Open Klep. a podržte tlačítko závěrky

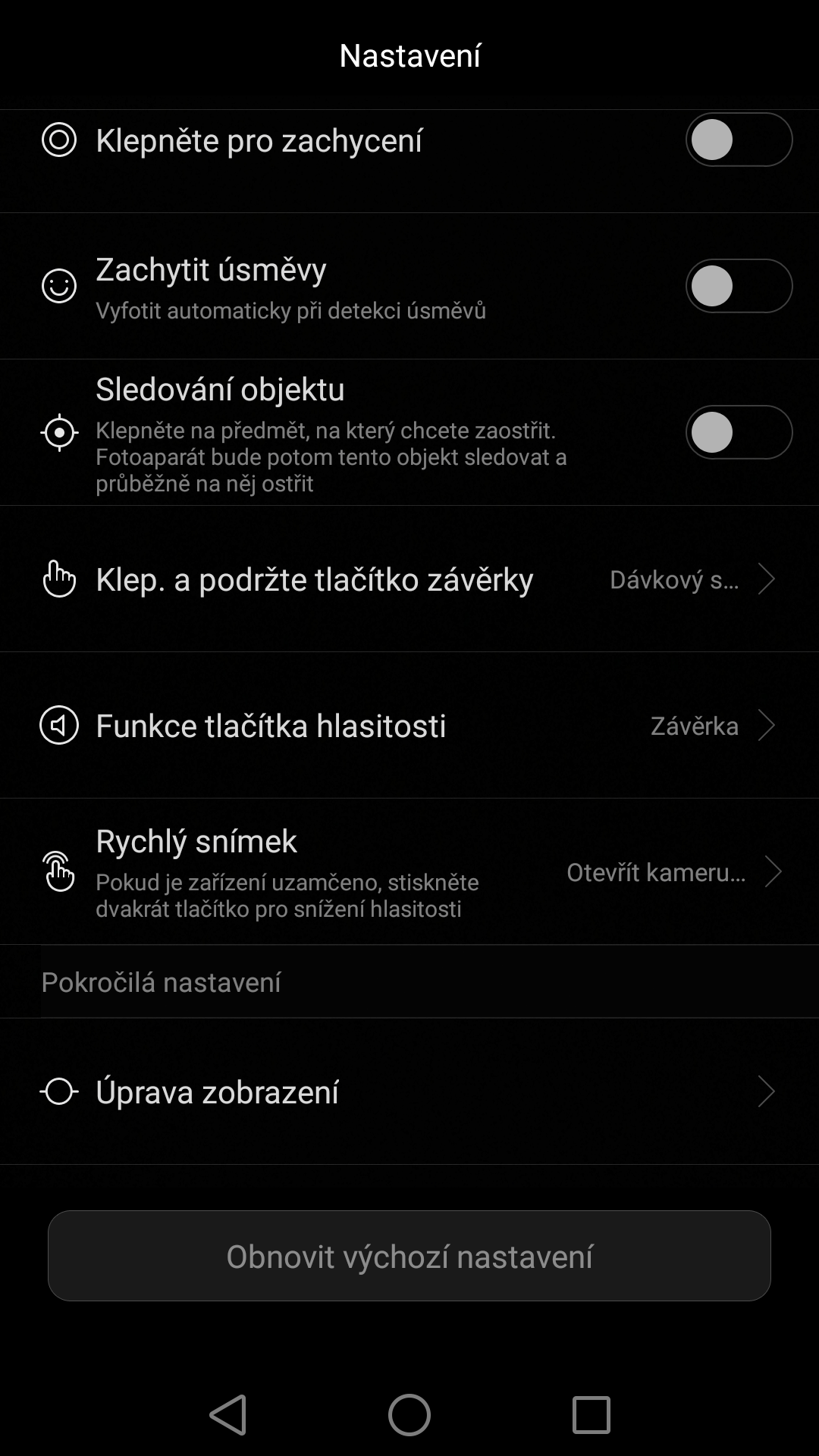point(409,579)
